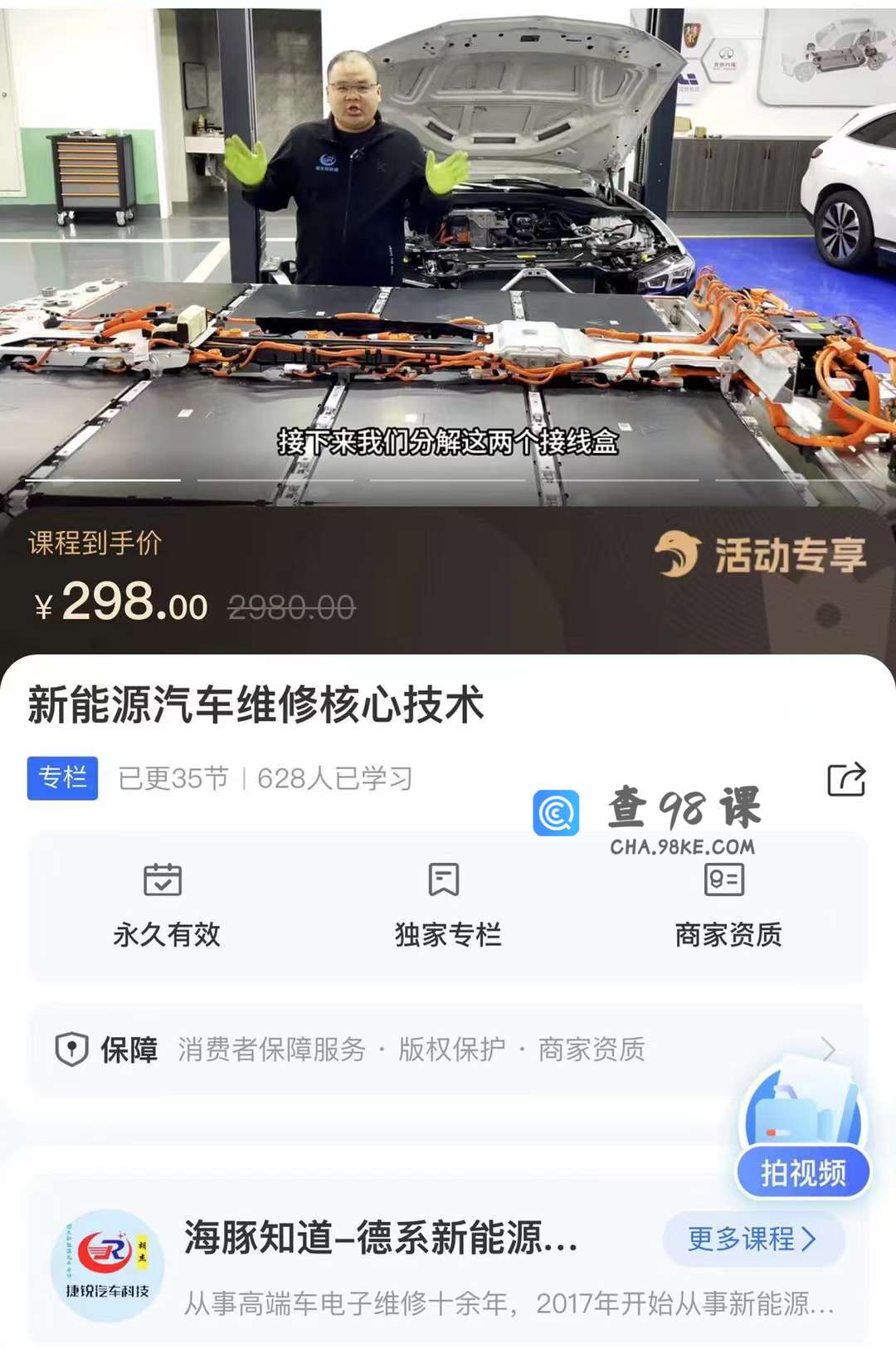896x1349 pixels.
Task: Tap the 拍视频 floating button
Action: click(x=803, y=1171)
